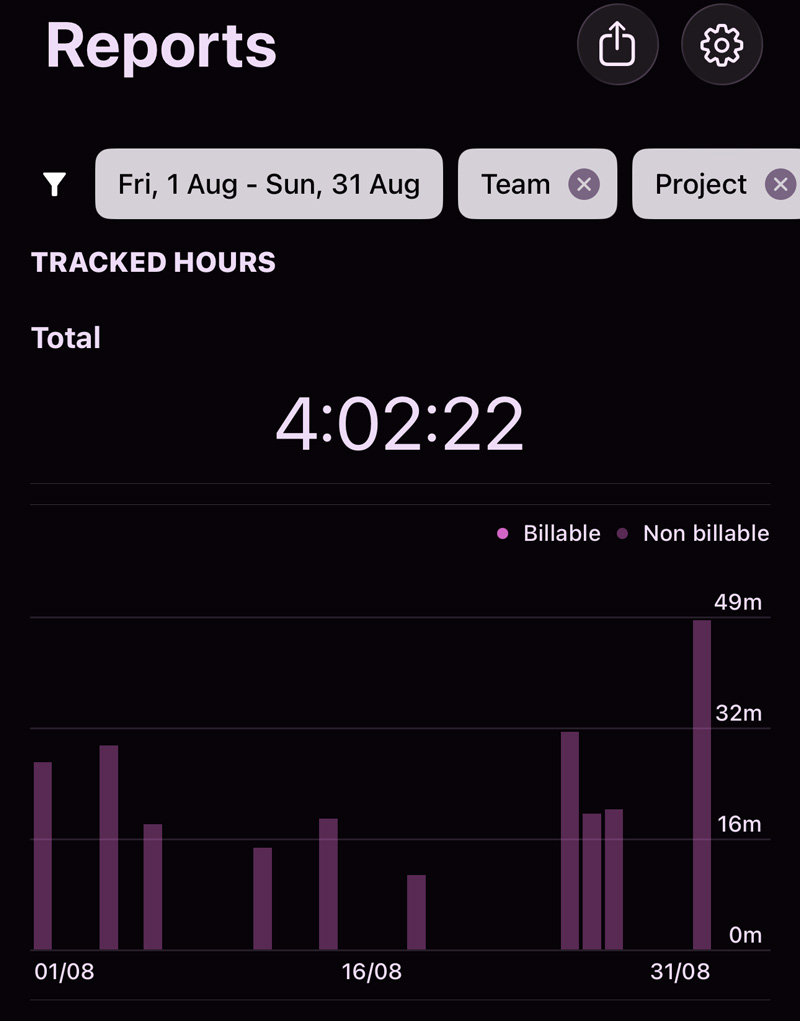Viewport: 800px width, 1021px height.
Task: Remove the Team filter via its X icon
Action: (x=584, y=183)
